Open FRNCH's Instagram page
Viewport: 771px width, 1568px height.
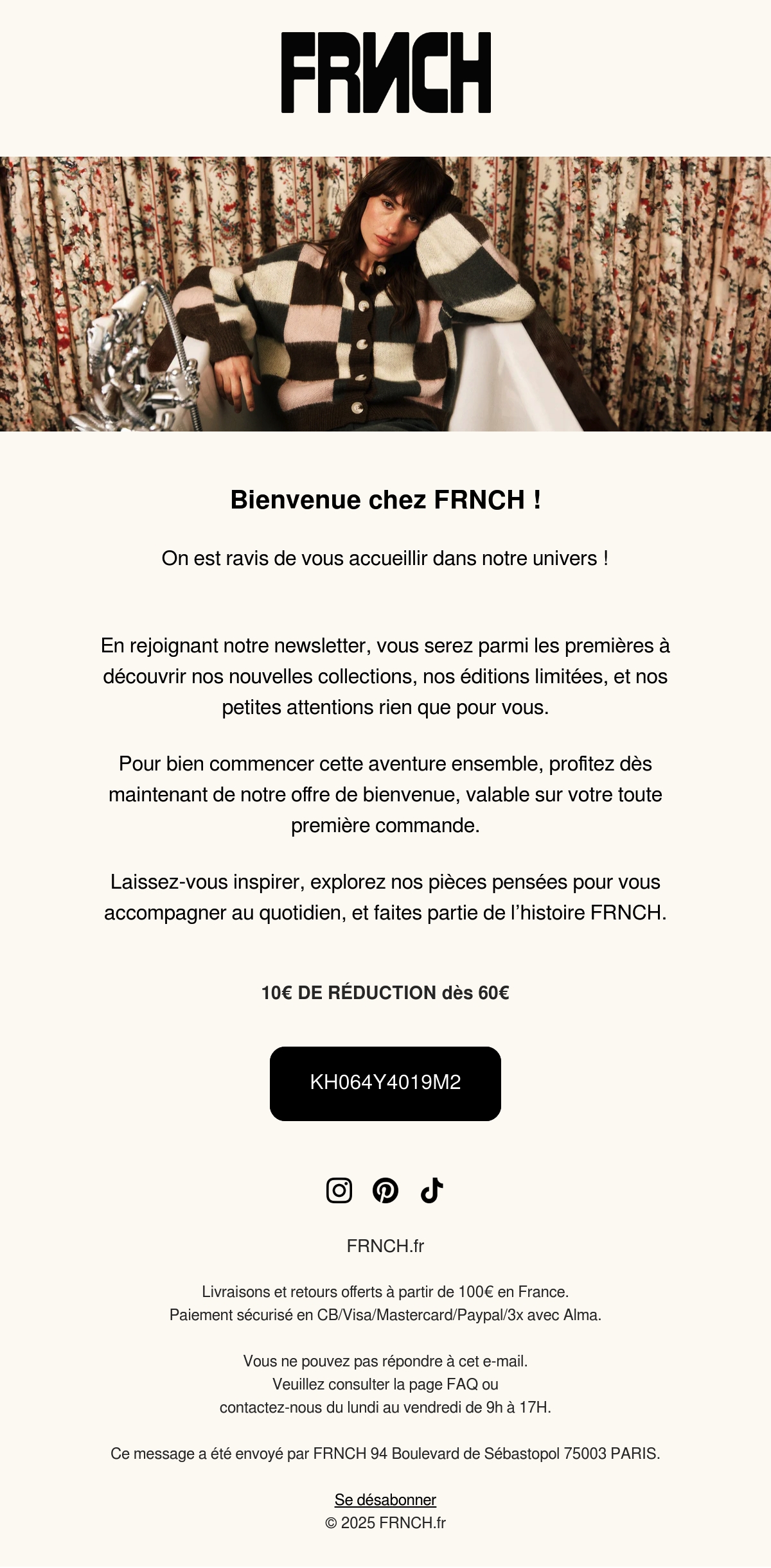coord(339,1190)
